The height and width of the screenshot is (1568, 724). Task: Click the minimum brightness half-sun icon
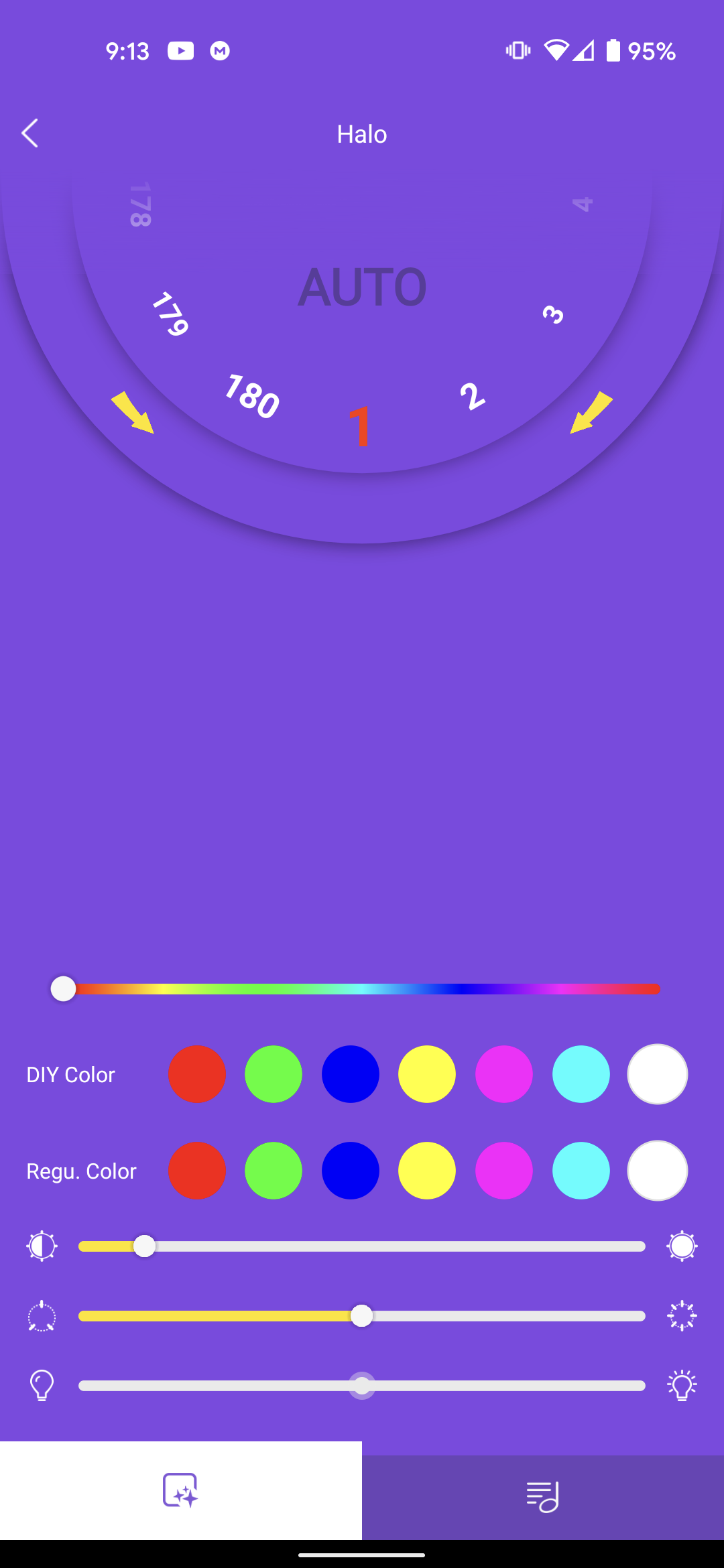[x=42, y=1246]
